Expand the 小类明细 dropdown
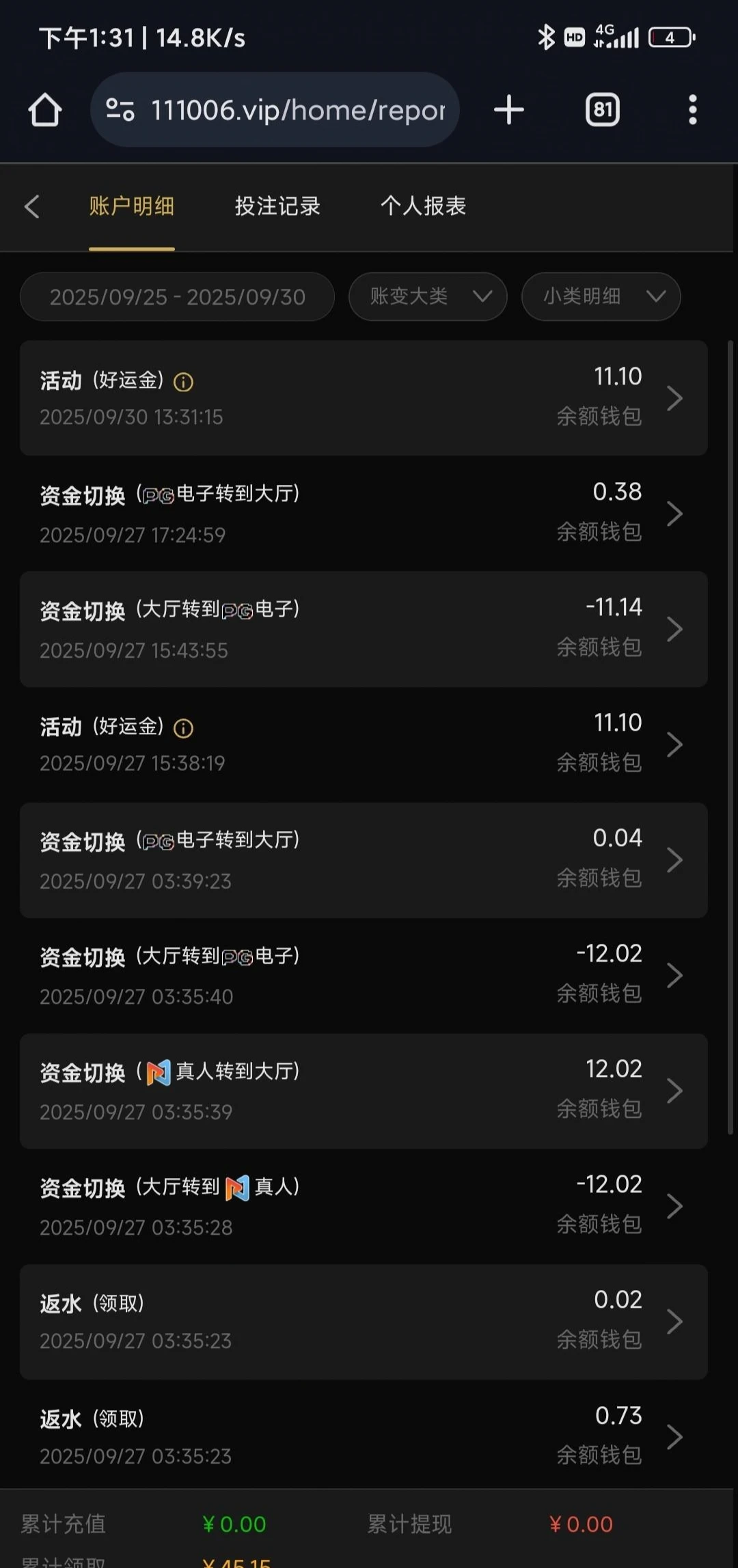Image resolution: width=738 pixels, height=1568 pixels. coord(601,296)
